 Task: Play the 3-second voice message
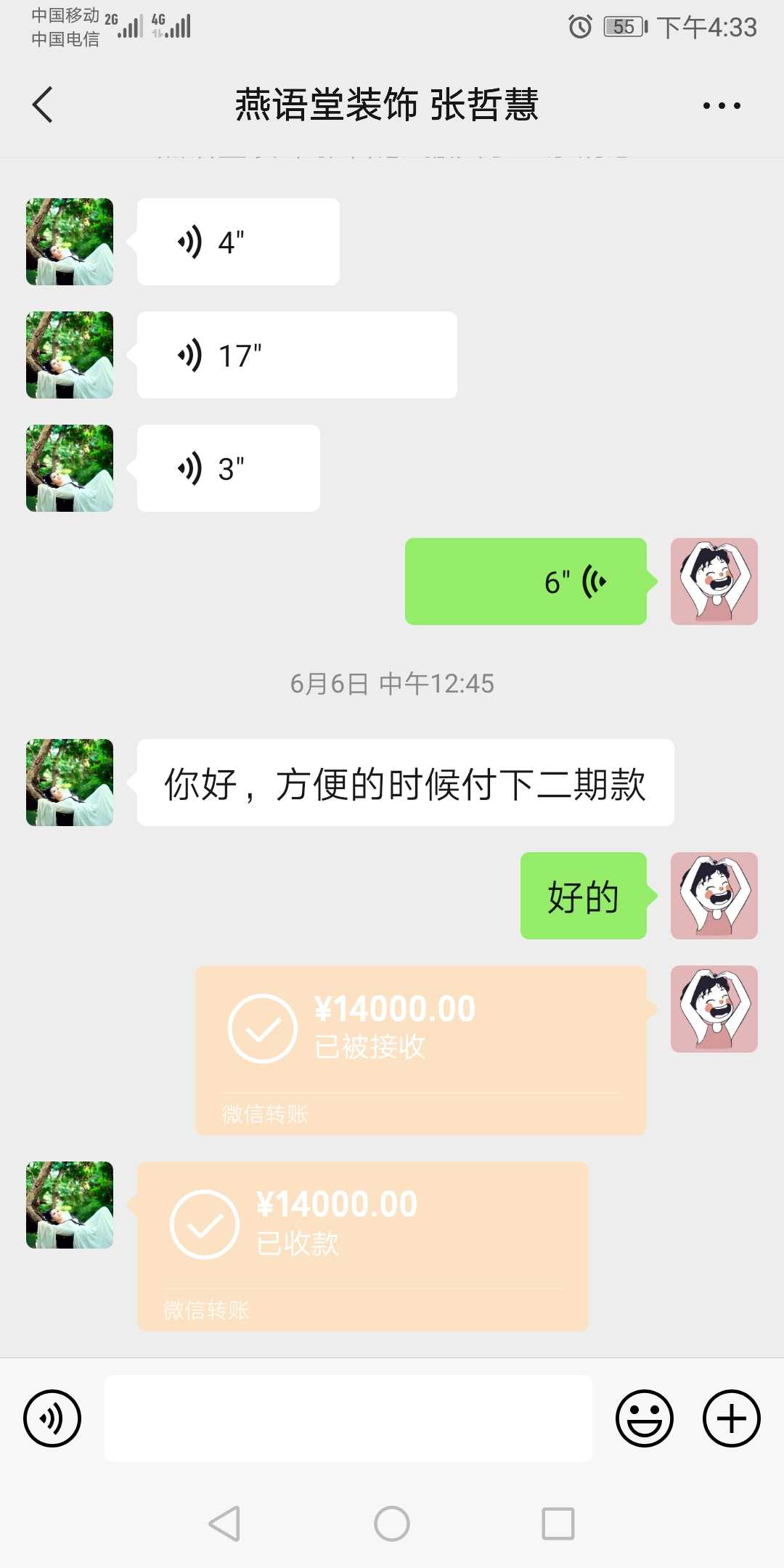[228, 468]
